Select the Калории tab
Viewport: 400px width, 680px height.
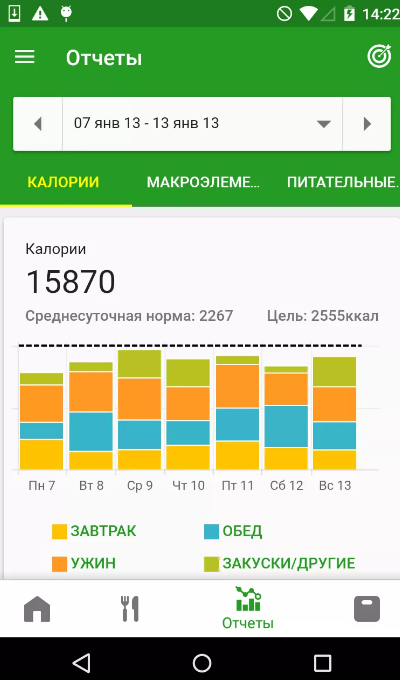point(63,182)
